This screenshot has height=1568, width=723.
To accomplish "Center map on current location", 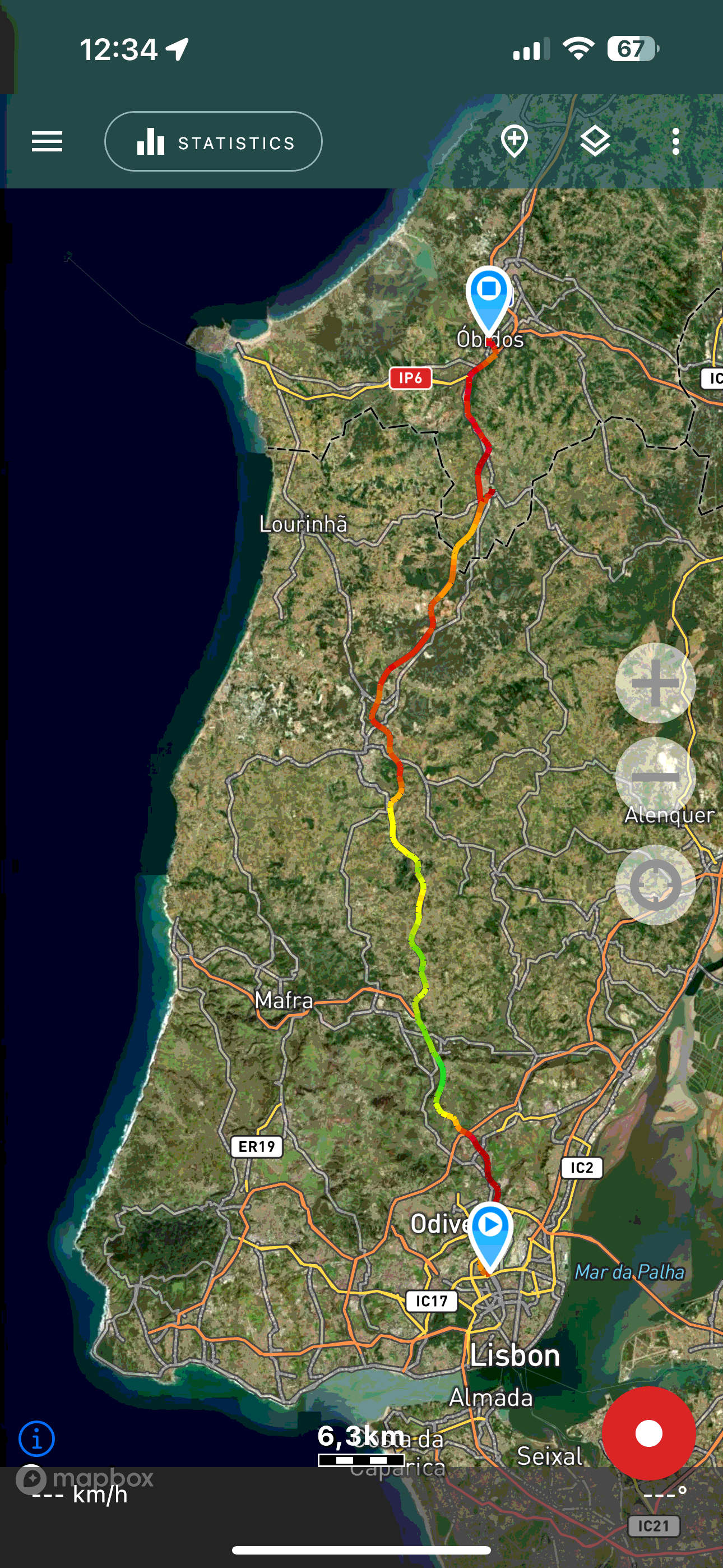I will pyautogui.click(x=655, y=884).
